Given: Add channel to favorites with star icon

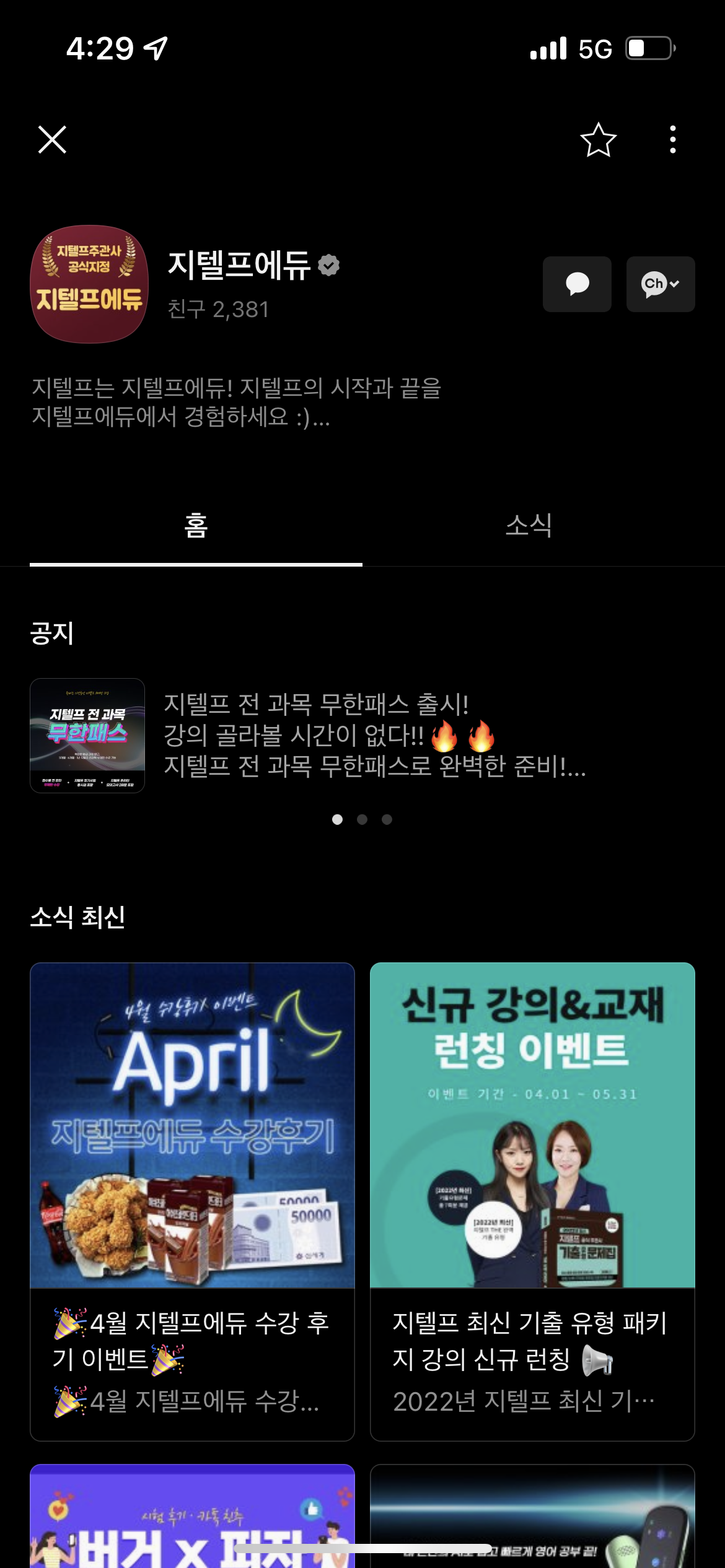Looking at the screenshot, I should pos(598,140).
